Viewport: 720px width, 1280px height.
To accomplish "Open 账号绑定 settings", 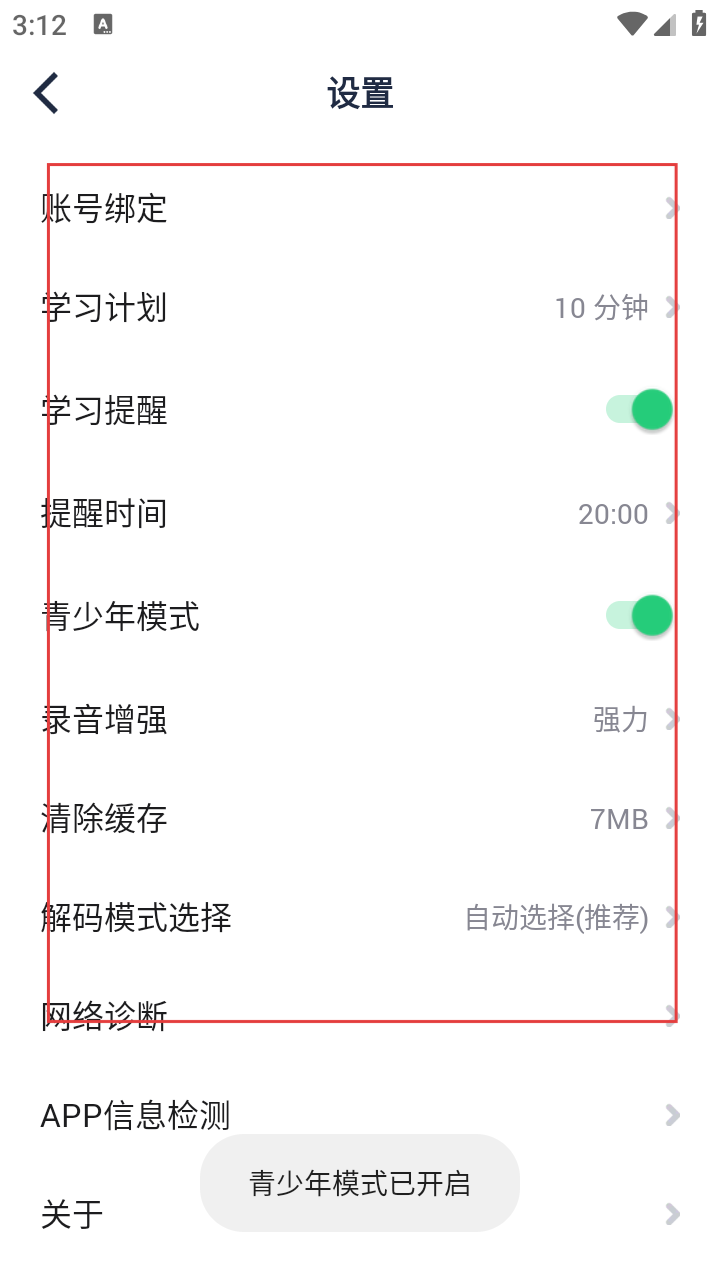I will pyautogui.click(x=360, y=209).
